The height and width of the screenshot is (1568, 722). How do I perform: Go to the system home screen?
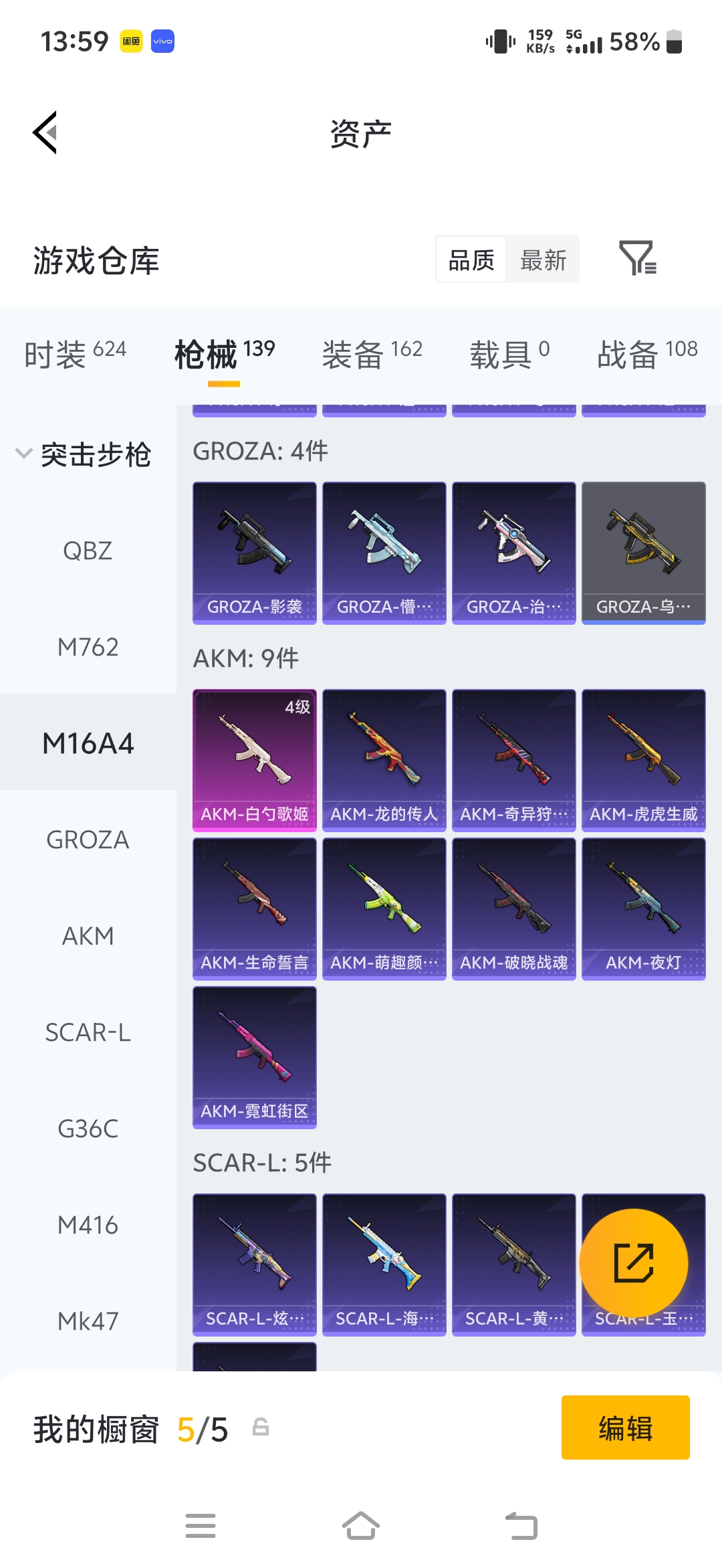tap(361, 1527)
